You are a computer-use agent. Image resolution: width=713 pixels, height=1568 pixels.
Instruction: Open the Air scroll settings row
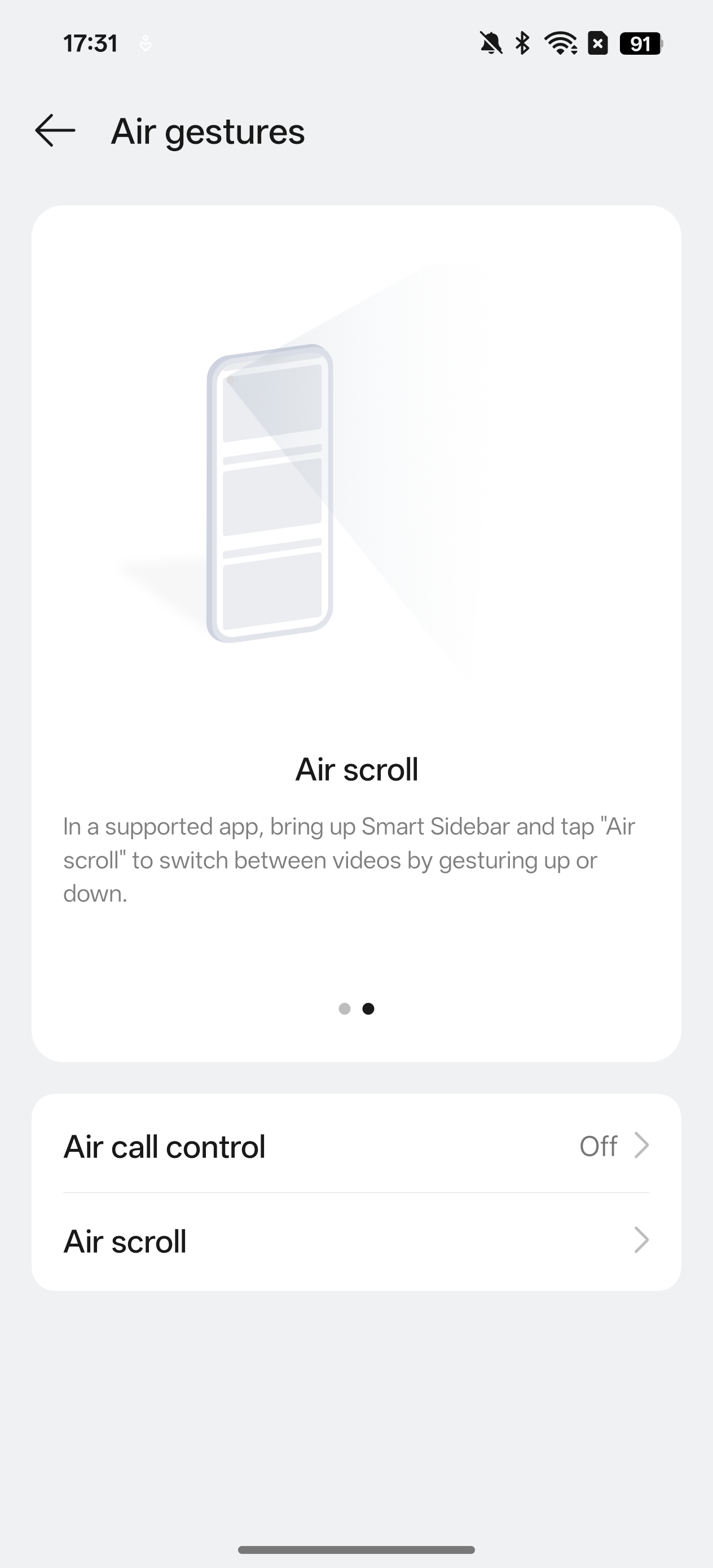pos(356,1241)
